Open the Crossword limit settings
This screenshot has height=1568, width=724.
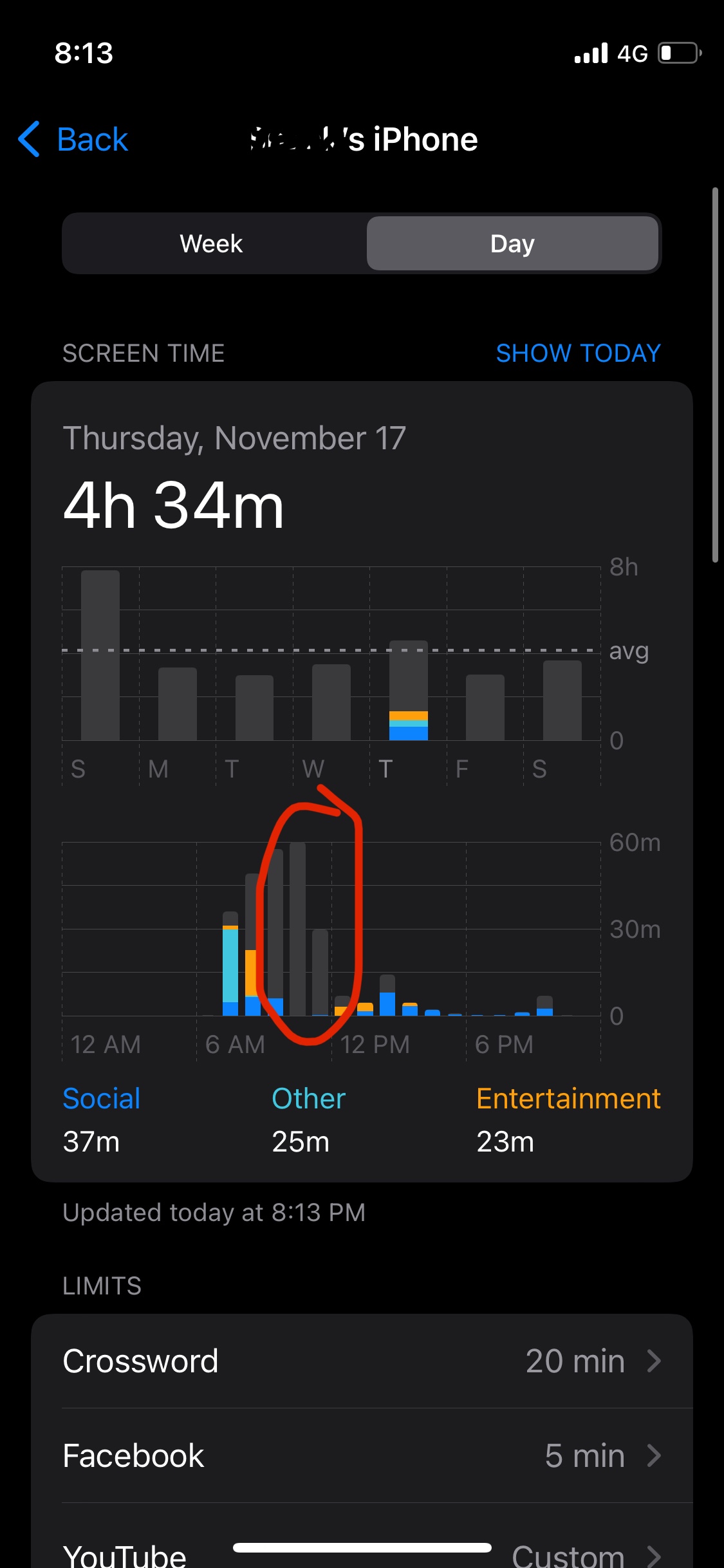tap(362, 1361)
